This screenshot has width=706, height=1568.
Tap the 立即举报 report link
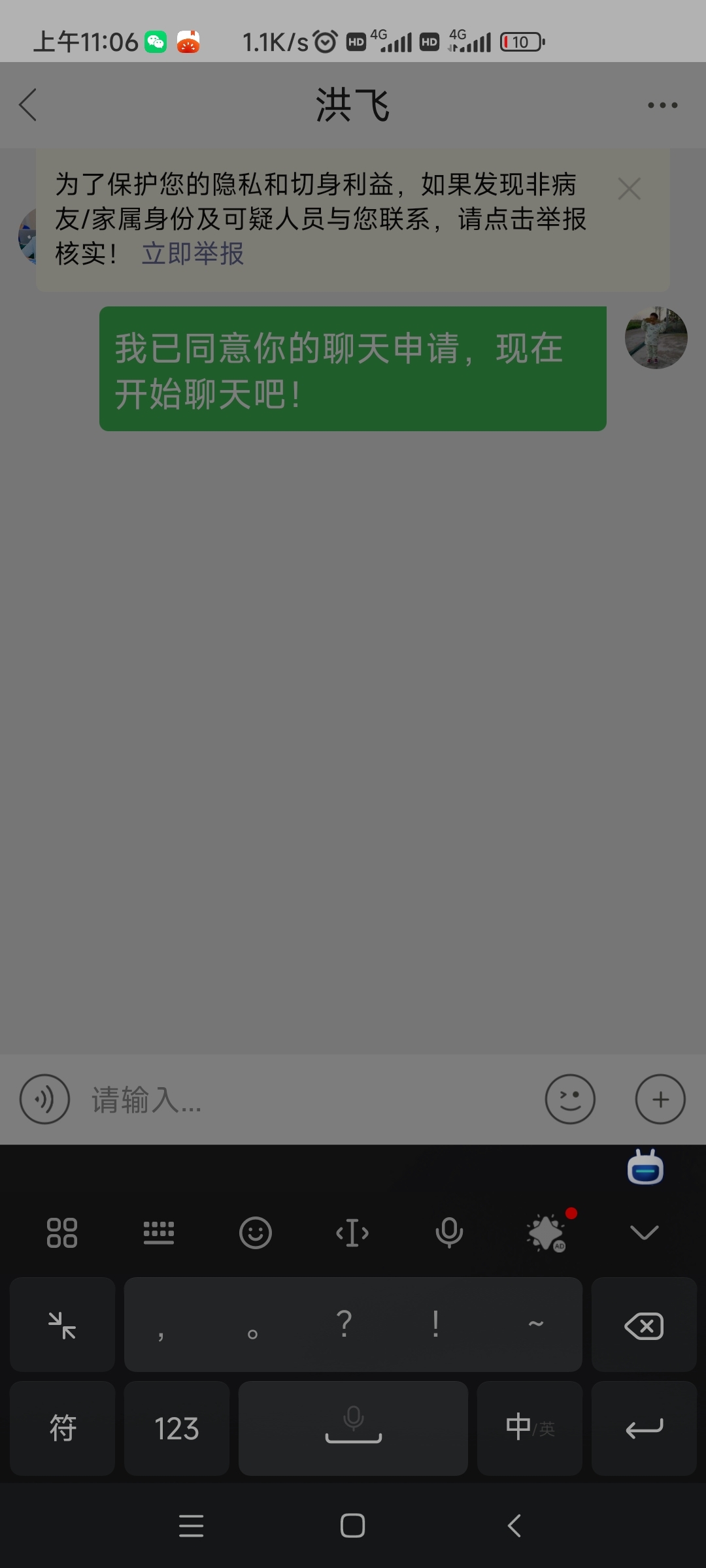pos(193,253)
